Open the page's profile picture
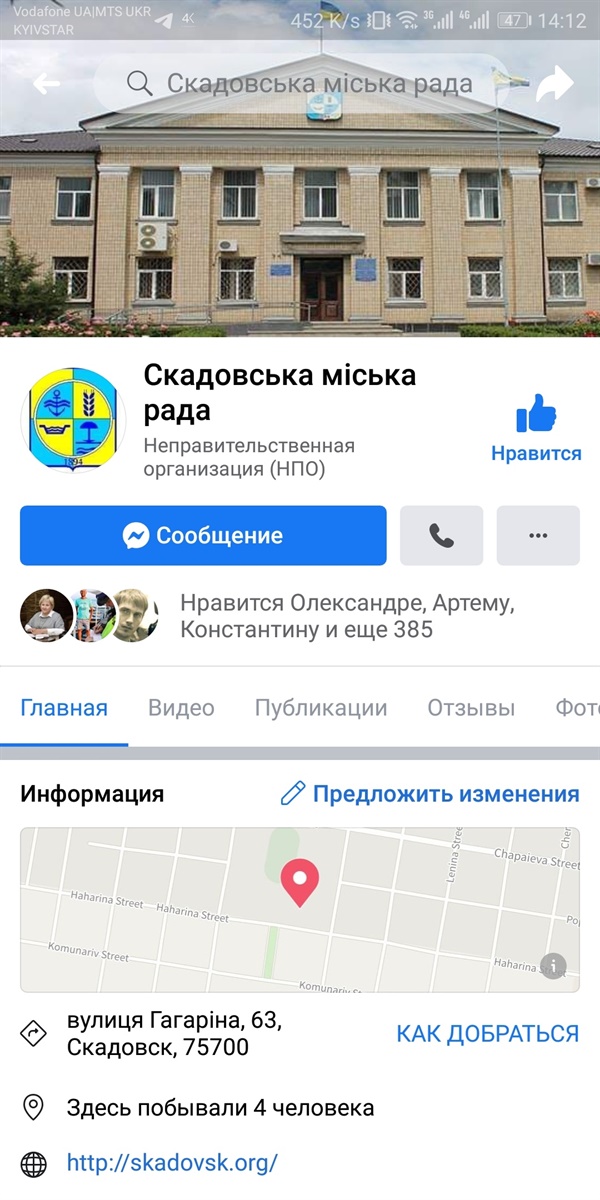The width and height of the screenshot is (600, 1200). (x=72, y=417)
